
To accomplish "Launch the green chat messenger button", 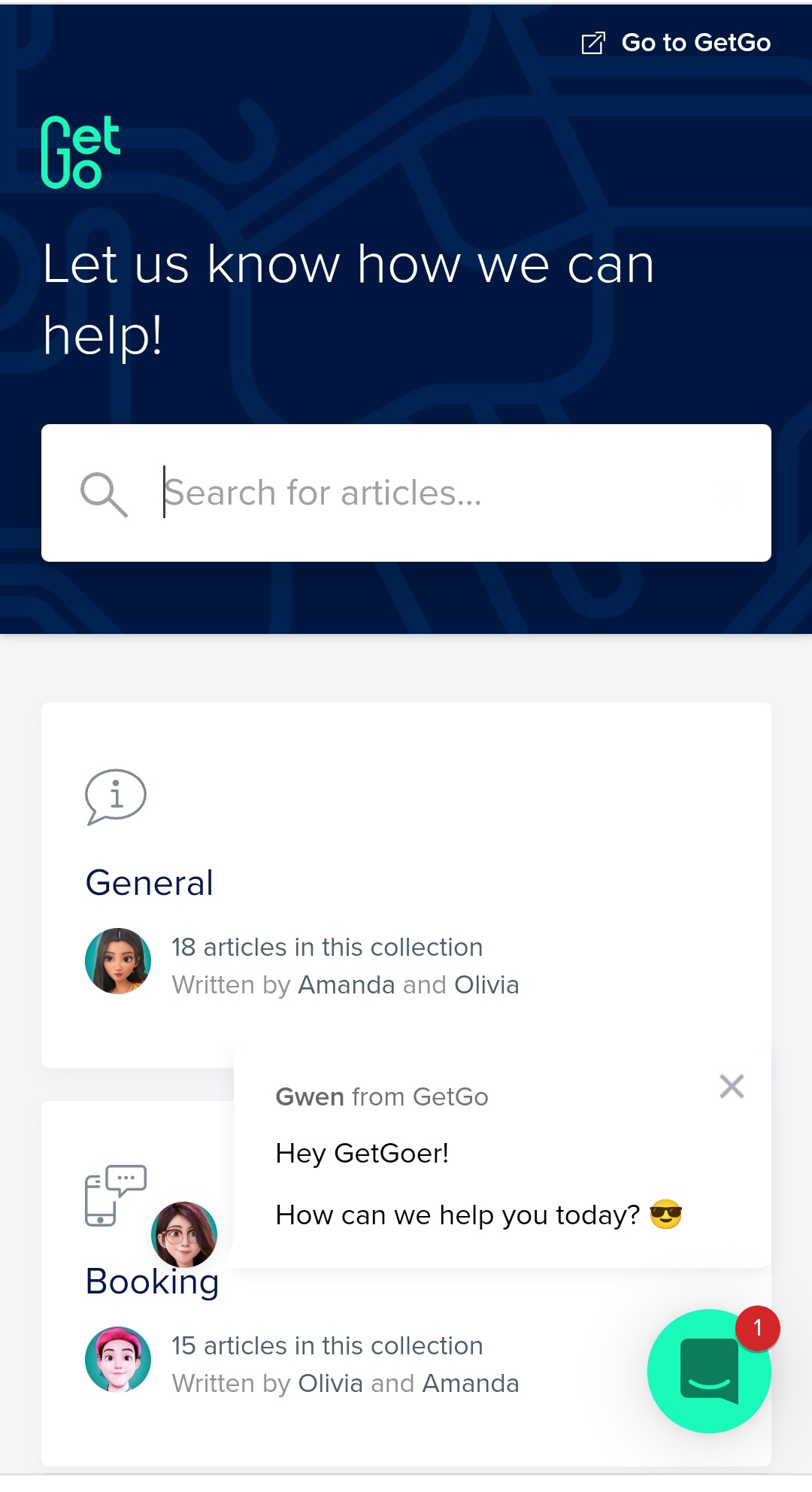I will [708, 1372].
